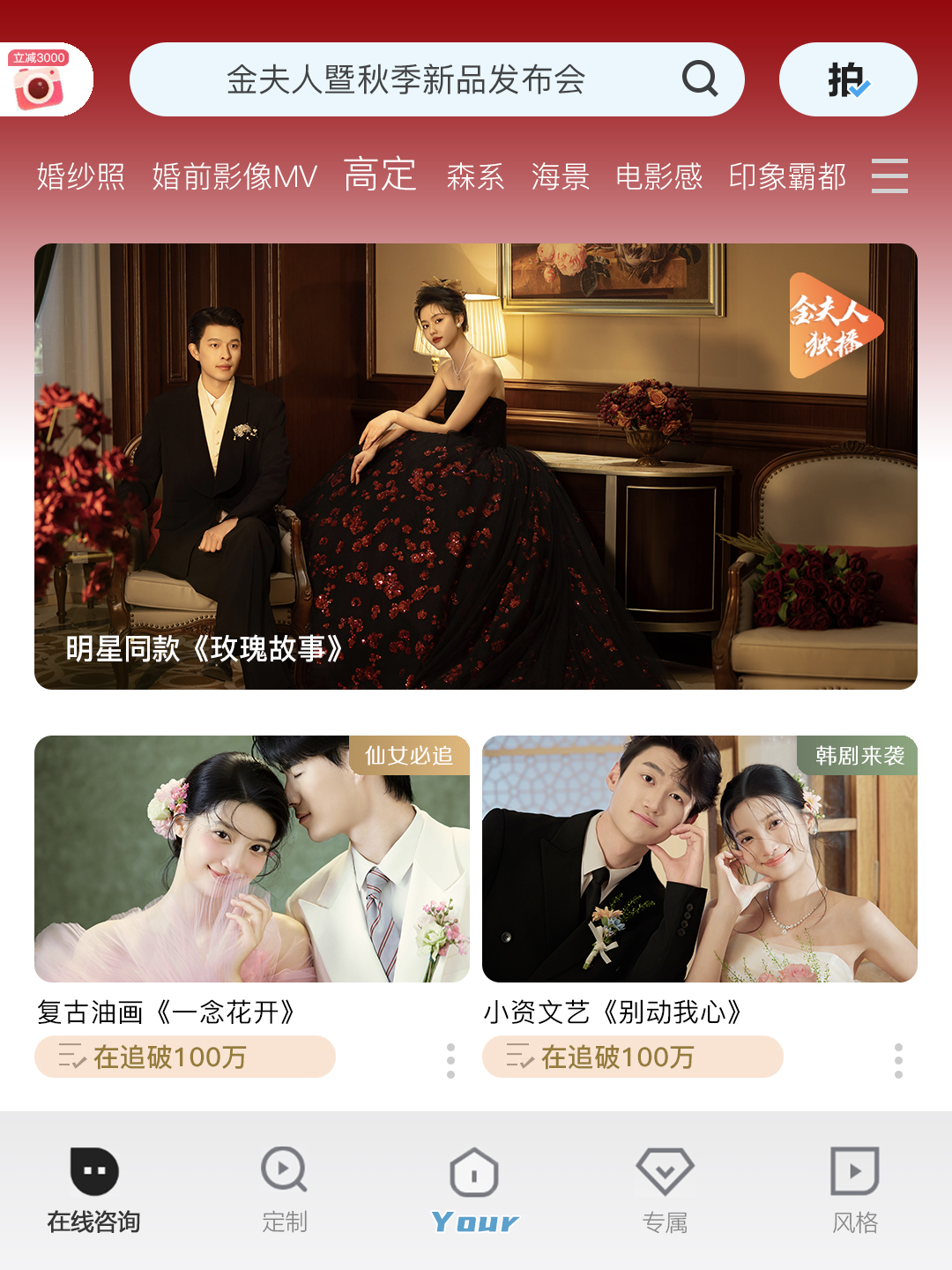Switch to the 婚前影像MV tab

pyautogui.click(x=234, y=176)
